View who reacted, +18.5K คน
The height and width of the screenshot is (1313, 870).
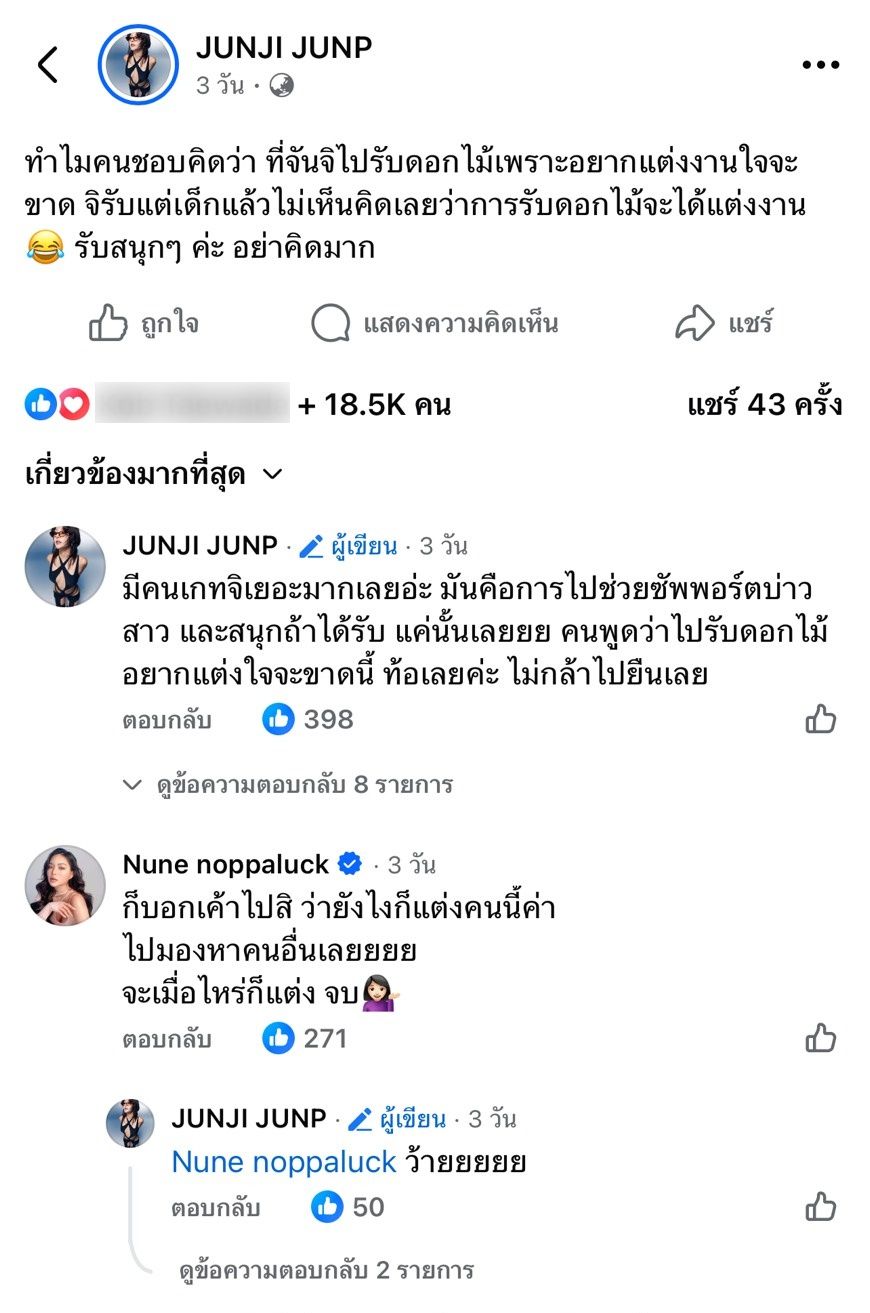tap(372, 405)
